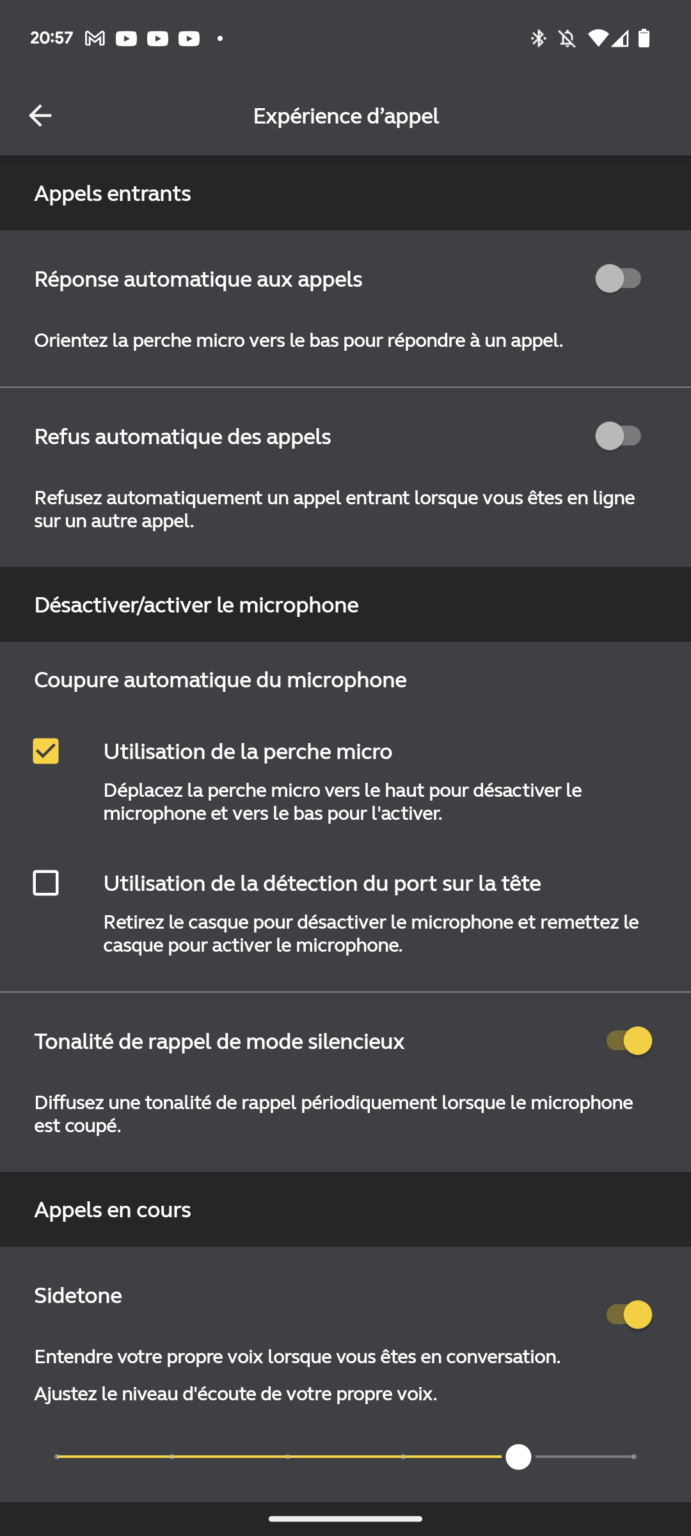Uncheck Utilisation de la perche micro
This screenshot has height=1536, width=691.
[x=46, y=751]
